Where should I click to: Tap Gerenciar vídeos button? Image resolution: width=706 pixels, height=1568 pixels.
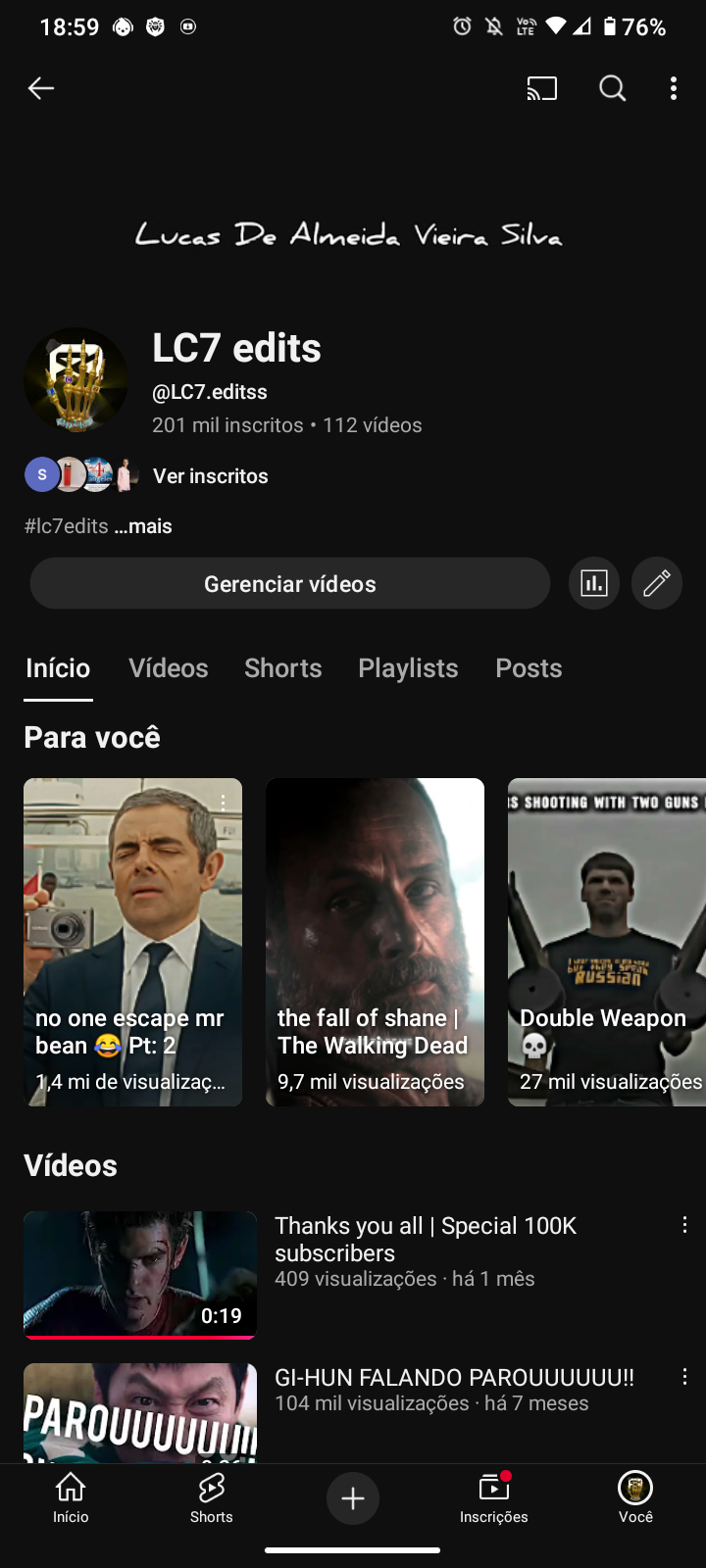[290, 584]
